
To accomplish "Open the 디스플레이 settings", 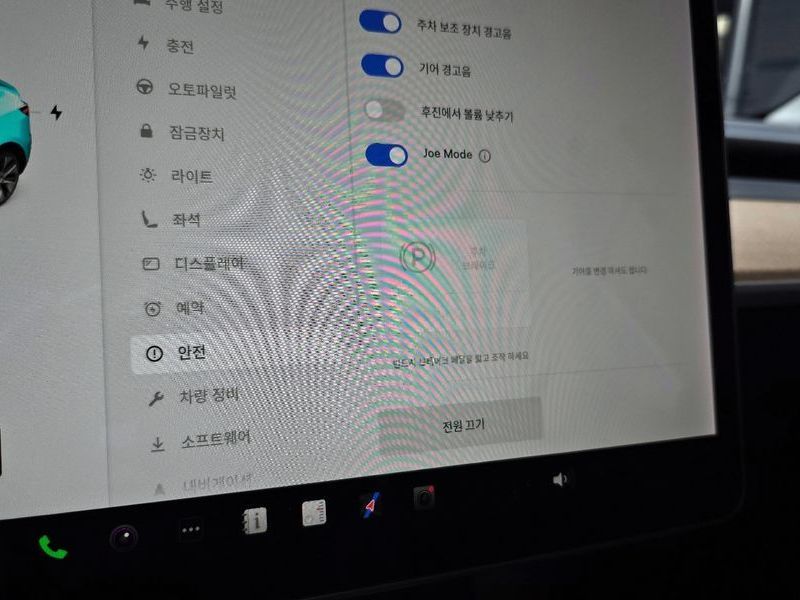I will [x=208, y=263].
